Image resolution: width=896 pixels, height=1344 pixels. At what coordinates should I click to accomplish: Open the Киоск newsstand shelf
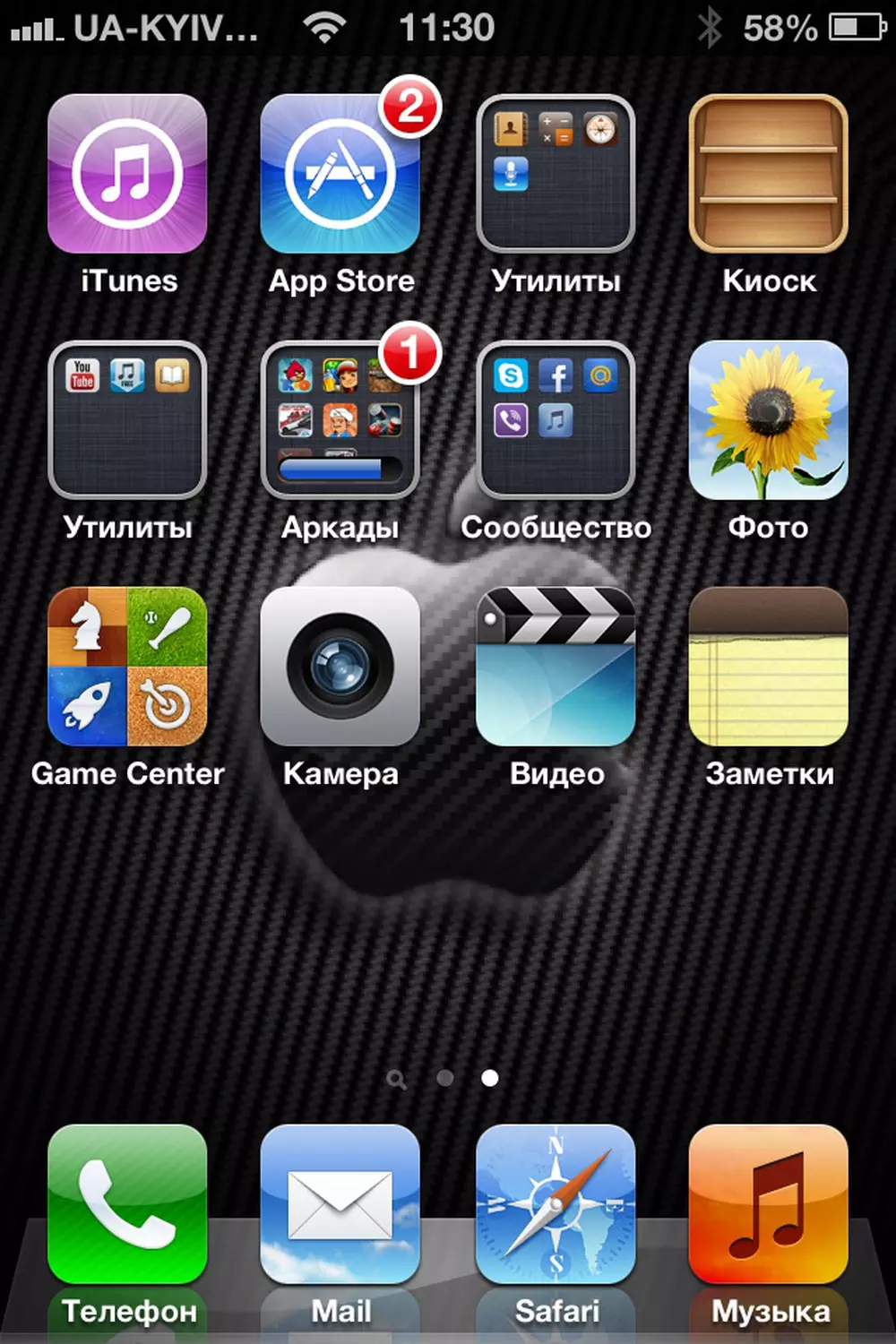[769, 174]
